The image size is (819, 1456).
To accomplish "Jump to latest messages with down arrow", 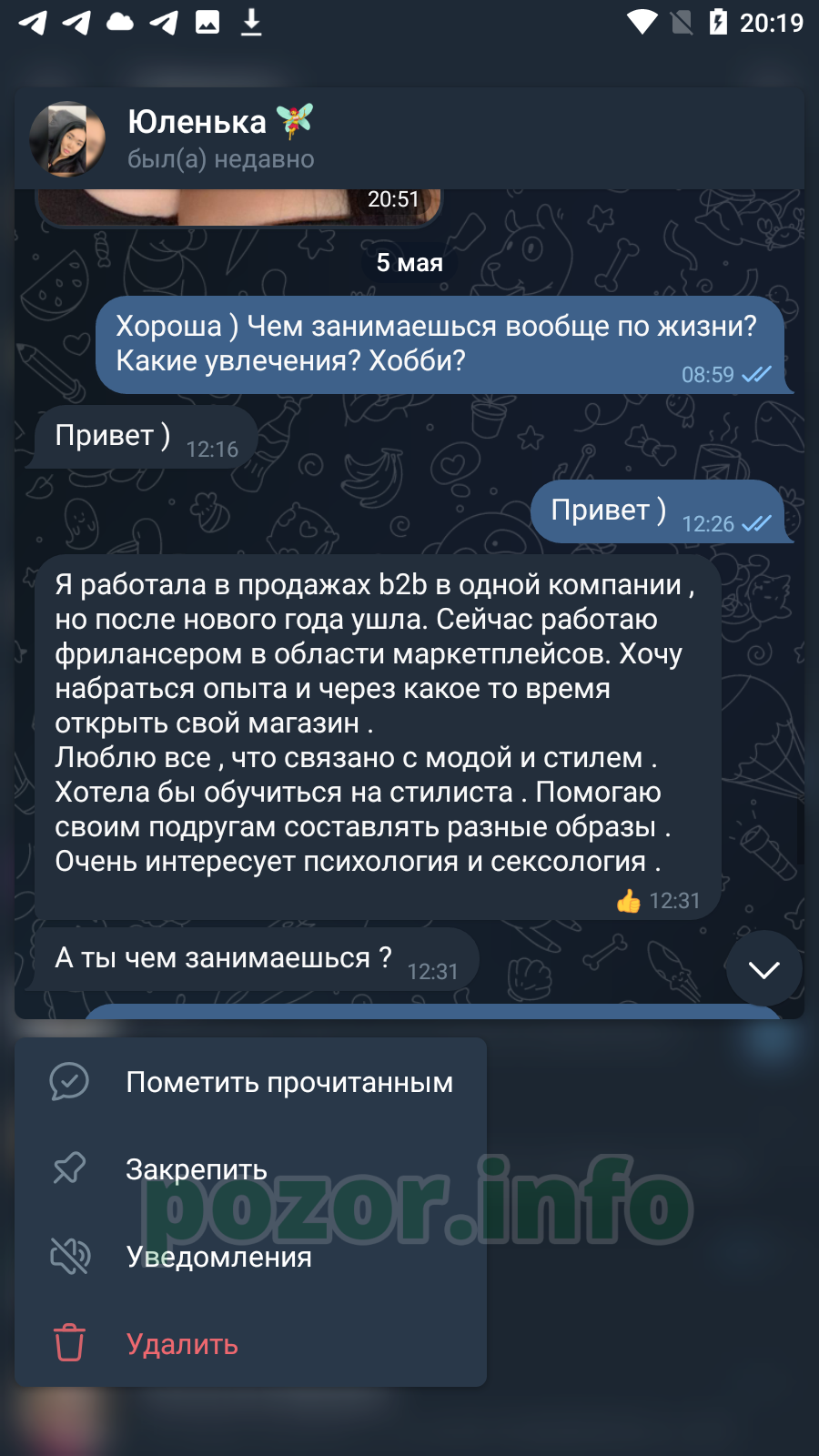I will 763,969.
